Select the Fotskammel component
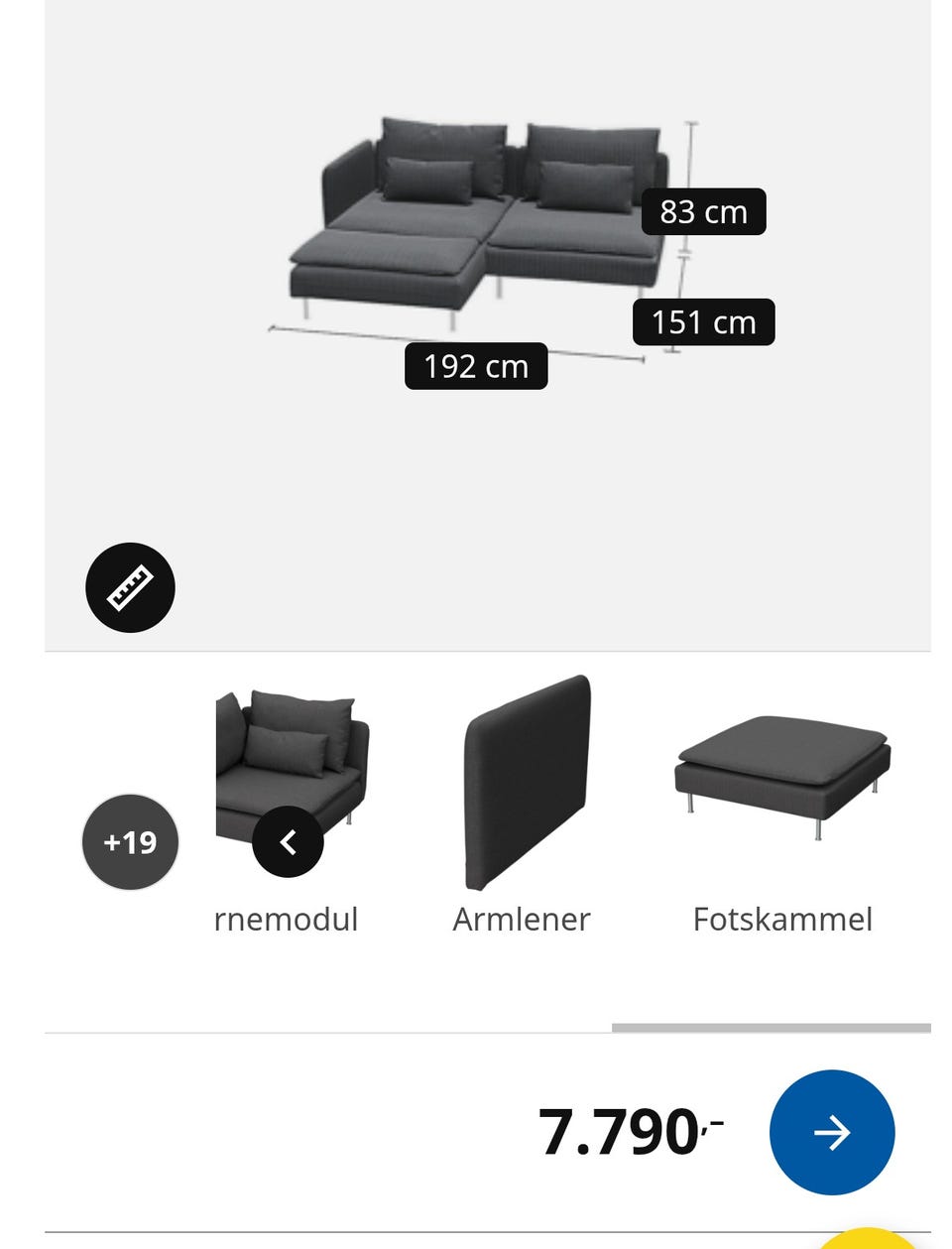The image size is (952, 1249). pos(782,784)
